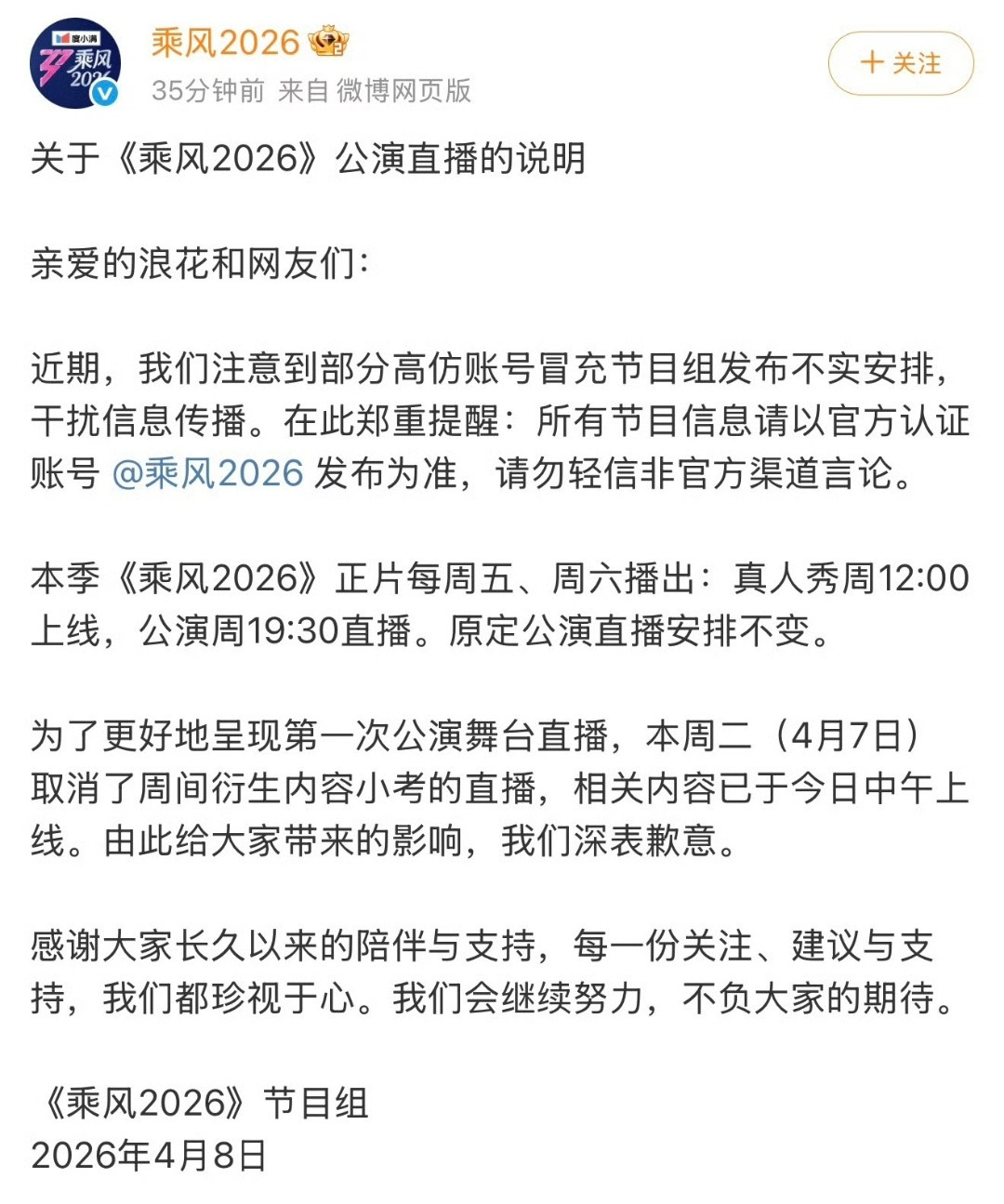Select the thank-you paragraph starting 感谢大家

465,970
